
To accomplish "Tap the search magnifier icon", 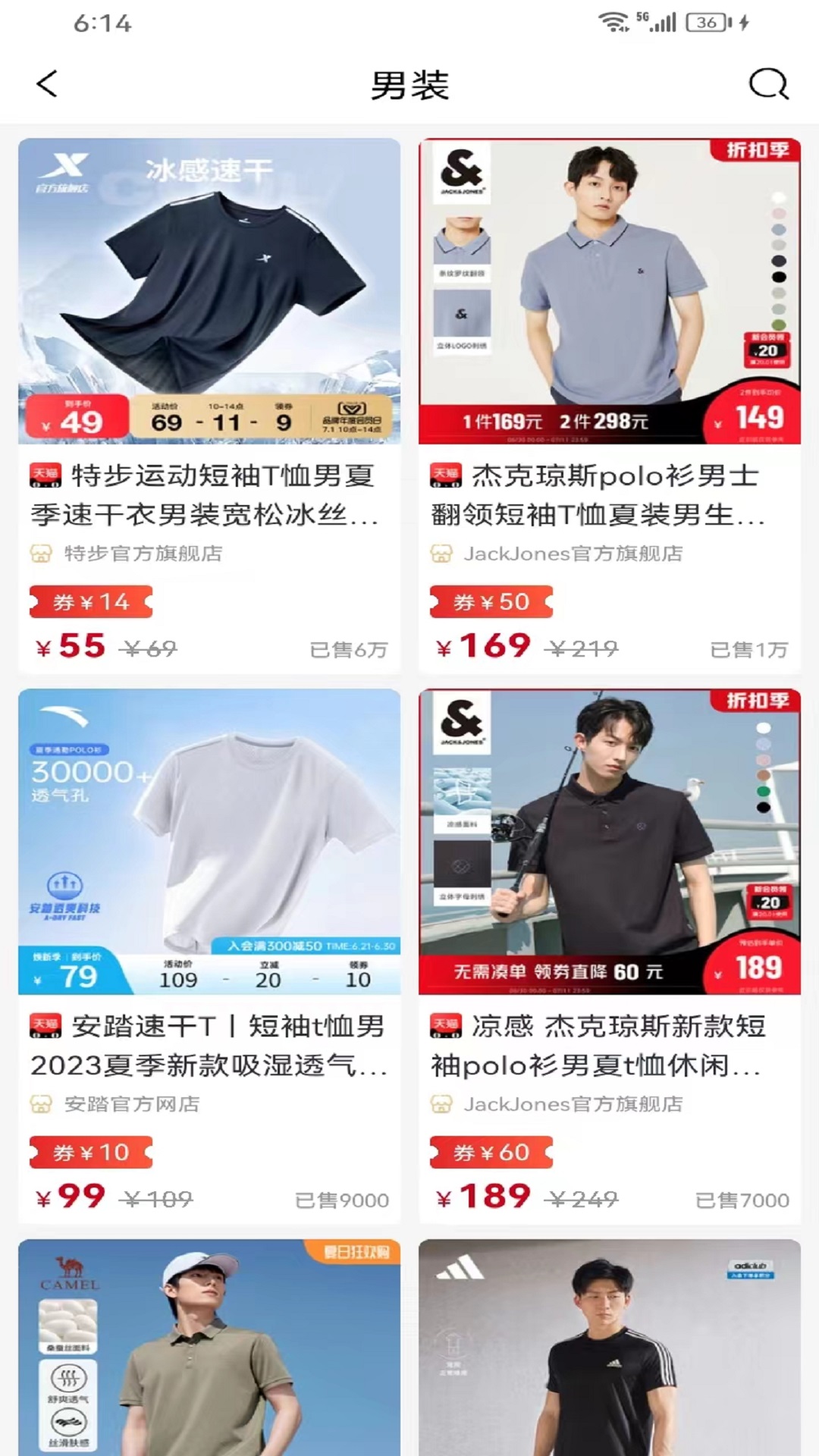I will (x=768, y=85).
